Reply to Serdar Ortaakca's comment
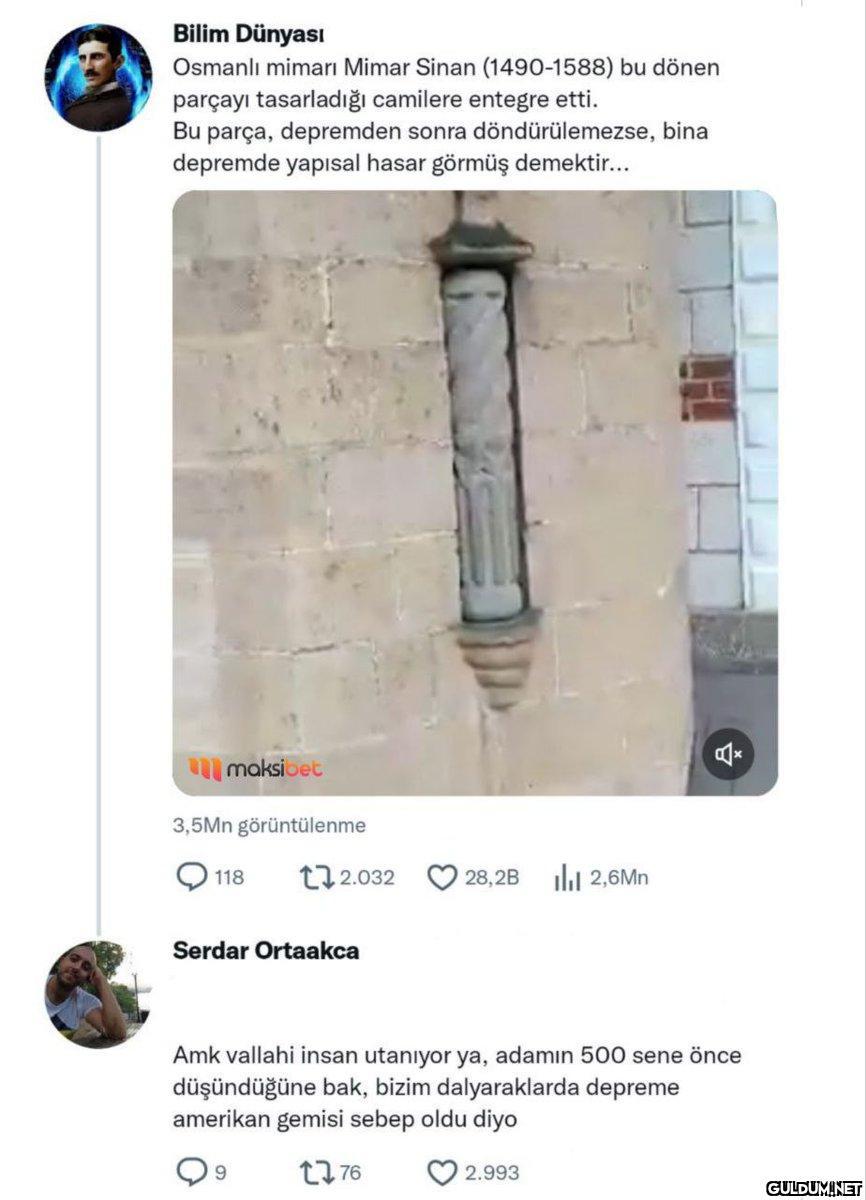Screen dimensions: 866x1200 click(x=191, y=1171)
